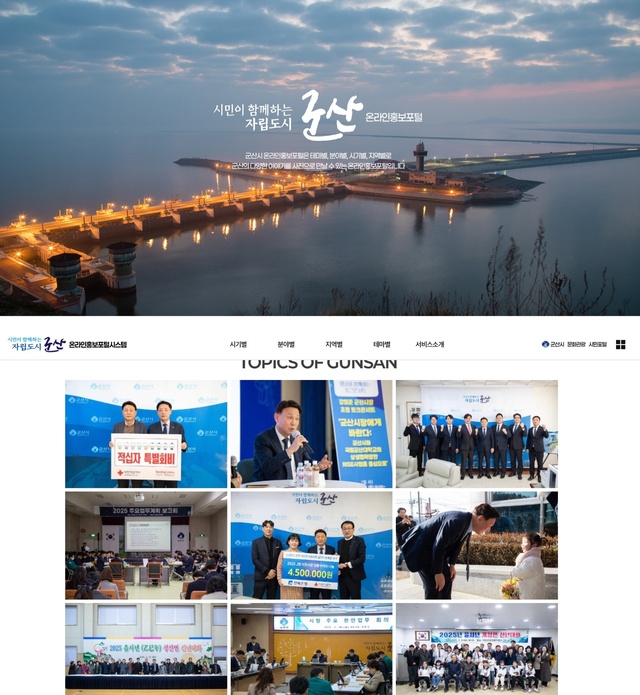Open 서비스소개 in the navigation bar
The image size is (640, 695).
point(430,344)
